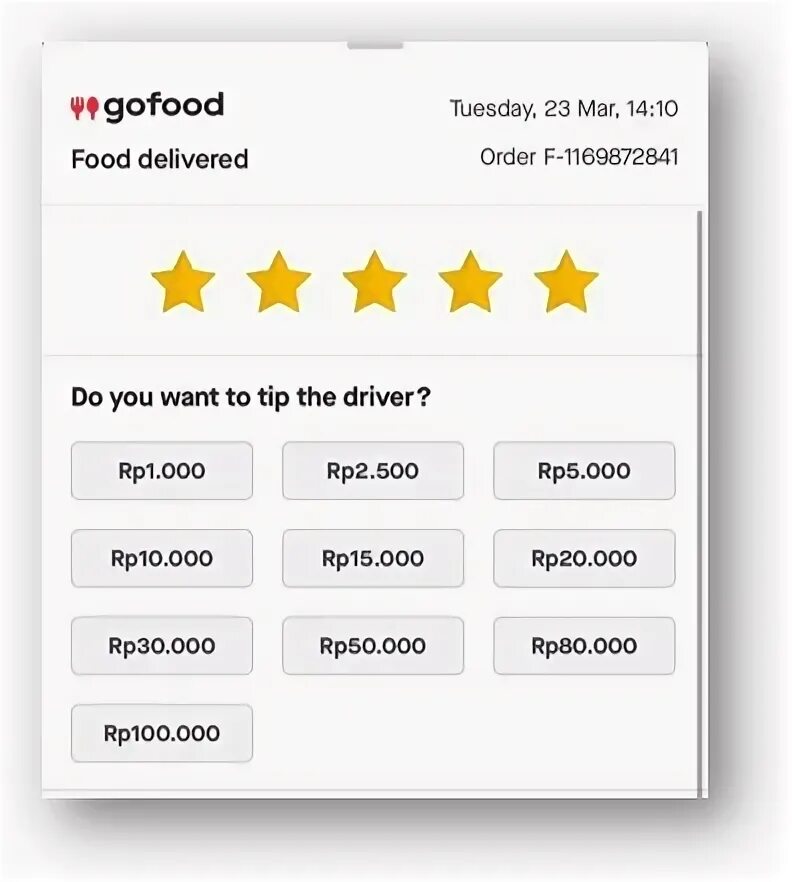Rate the order four stars
Screen dimensions: 792x882
(x=470, y=282)
